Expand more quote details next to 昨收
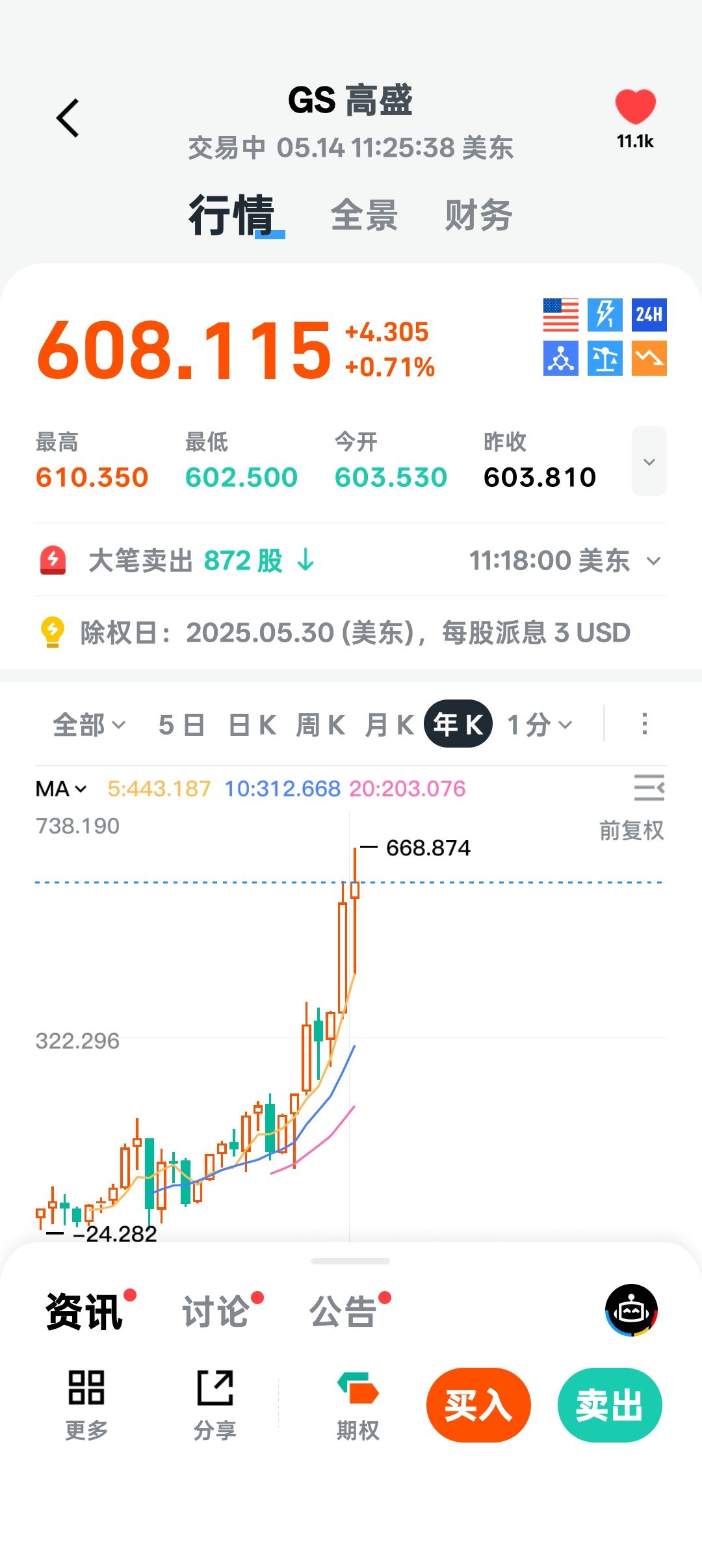The image size is (702, 1568). pos(649,462)
